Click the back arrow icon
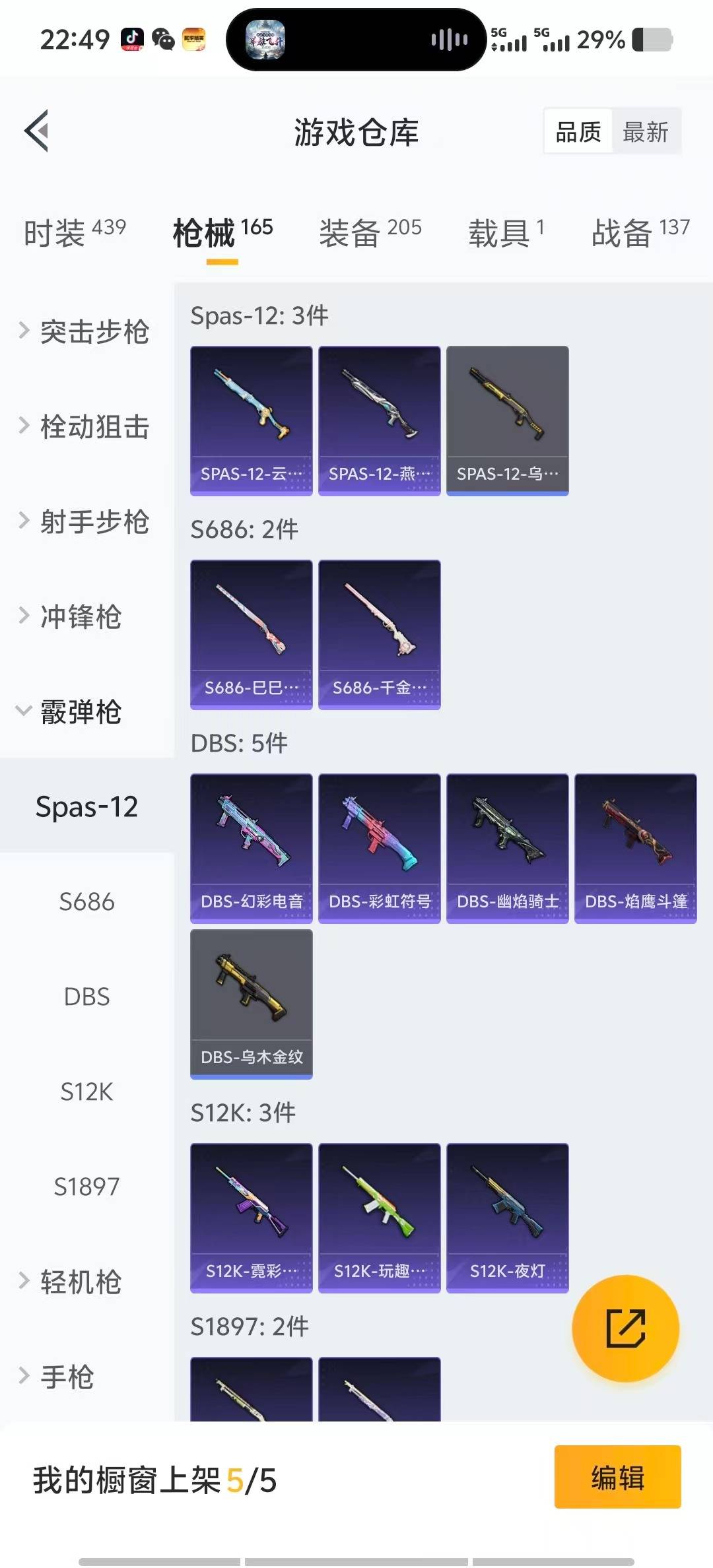Image resolution: width=713 pixels, height=1568 pixels. [x=36, y=131]
